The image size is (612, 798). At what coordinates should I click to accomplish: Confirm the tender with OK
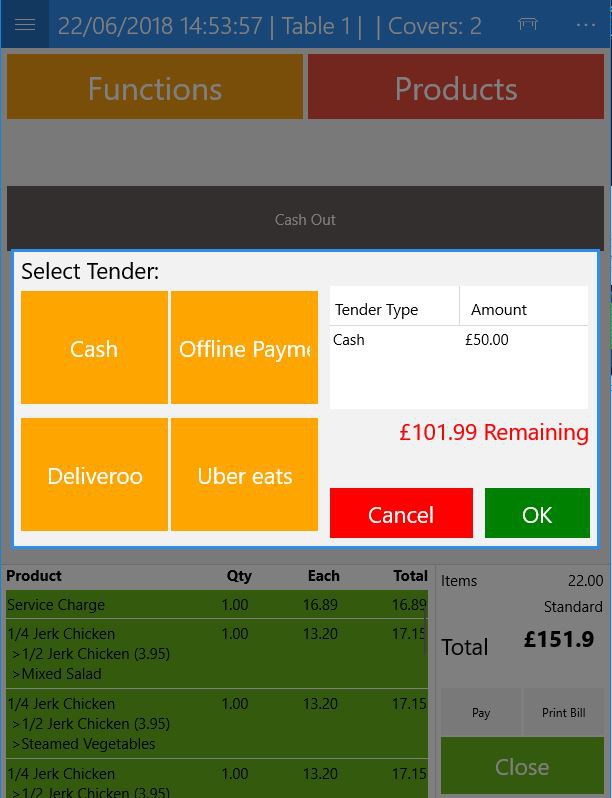click(x=537, y=513)
